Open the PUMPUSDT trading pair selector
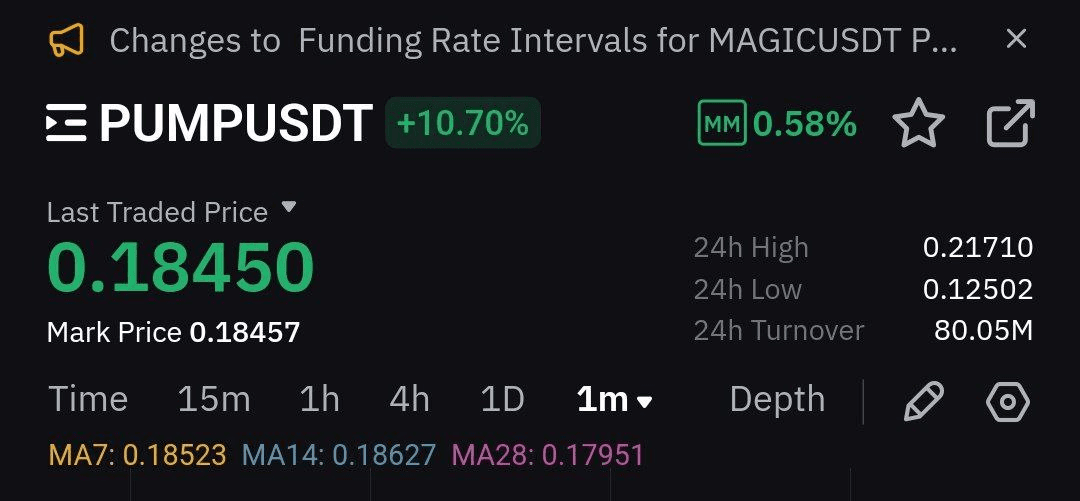The width and height of the screenshot is (1080, 501). coord(210,123)
